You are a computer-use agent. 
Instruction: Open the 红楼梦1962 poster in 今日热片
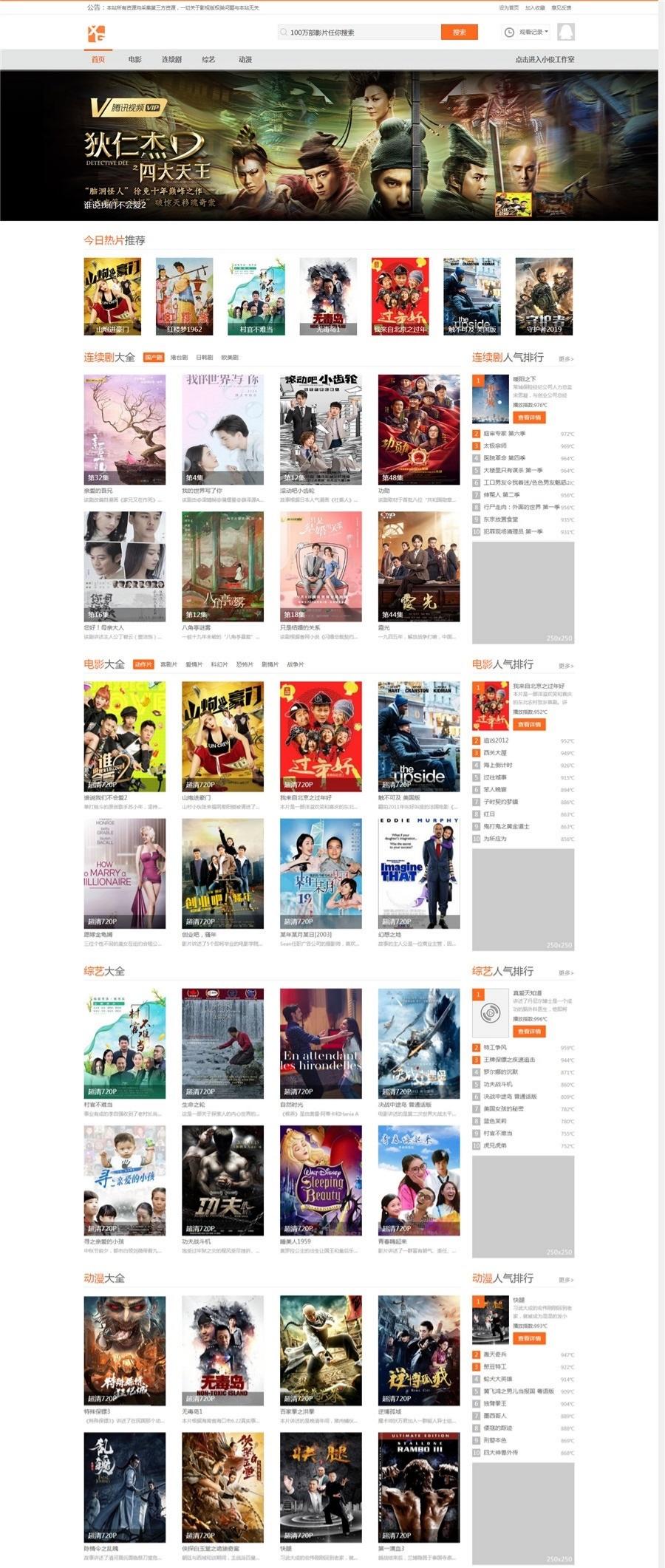coord(184,296)
